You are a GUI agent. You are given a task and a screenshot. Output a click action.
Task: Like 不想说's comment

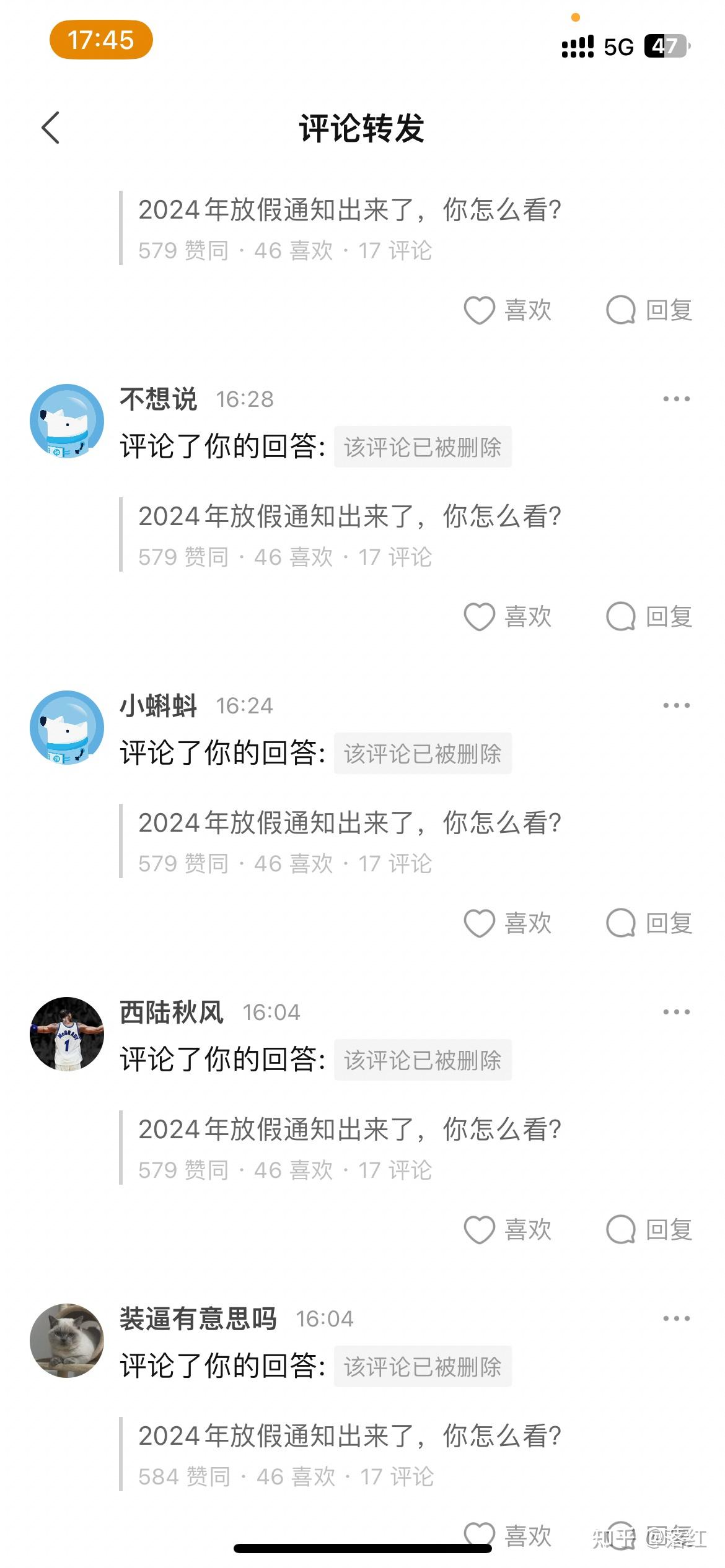508,617
